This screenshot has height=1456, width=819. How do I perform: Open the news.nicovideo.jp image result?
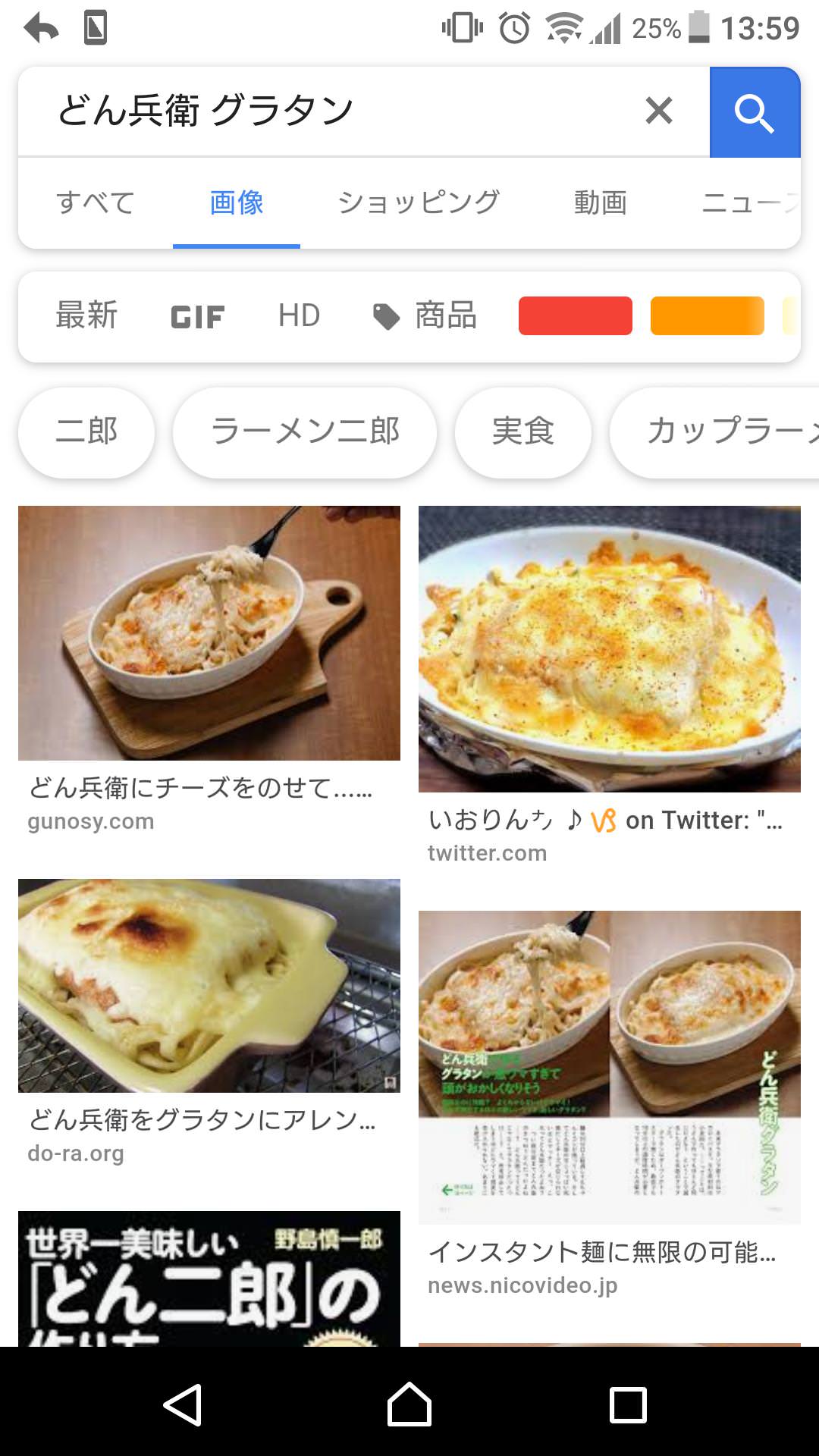pyautogui.click(x=610, y=1066)
